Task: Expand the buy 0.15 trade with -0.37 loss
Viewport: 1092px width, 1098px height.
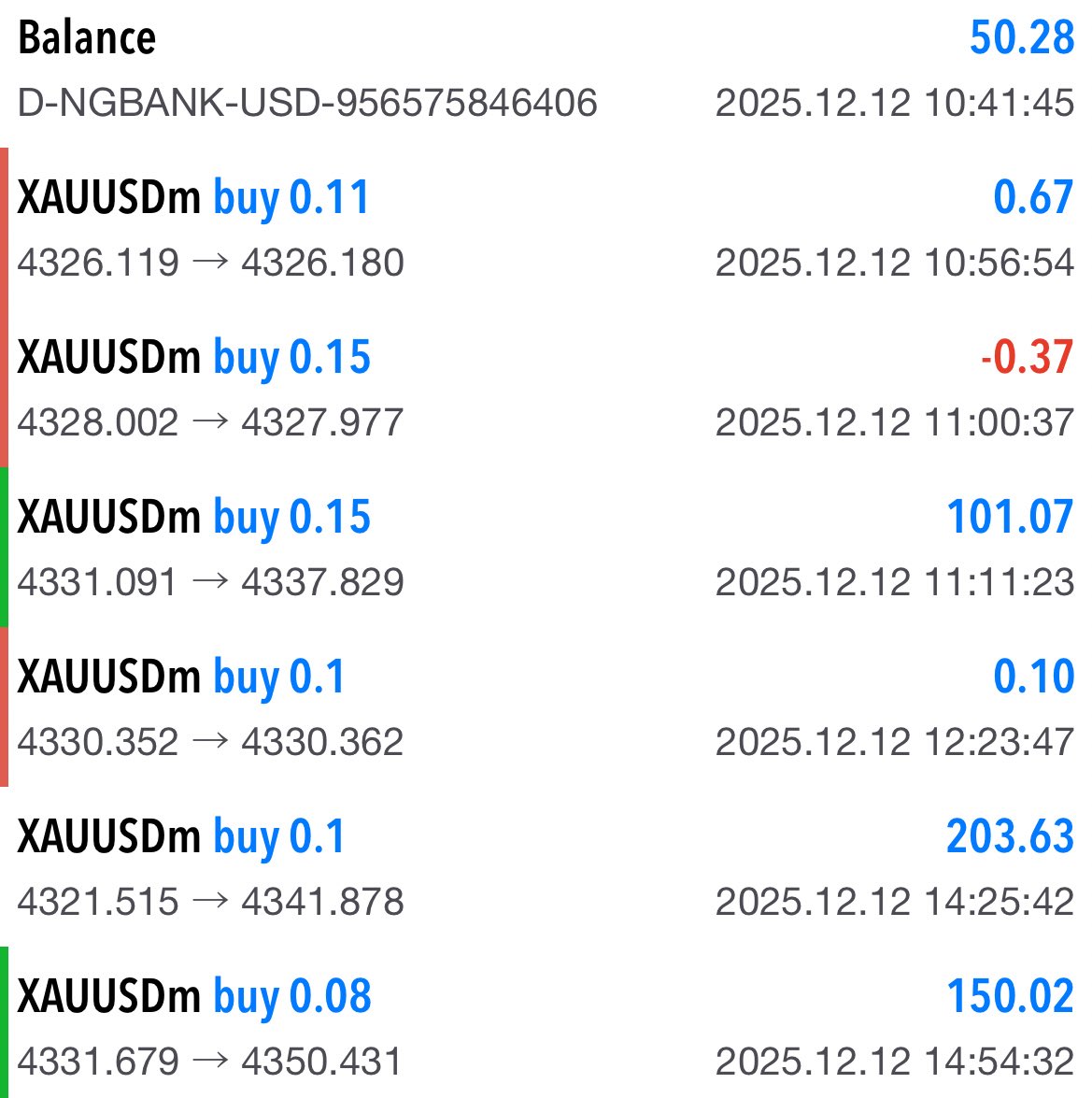Action: (x=546, y=389)
